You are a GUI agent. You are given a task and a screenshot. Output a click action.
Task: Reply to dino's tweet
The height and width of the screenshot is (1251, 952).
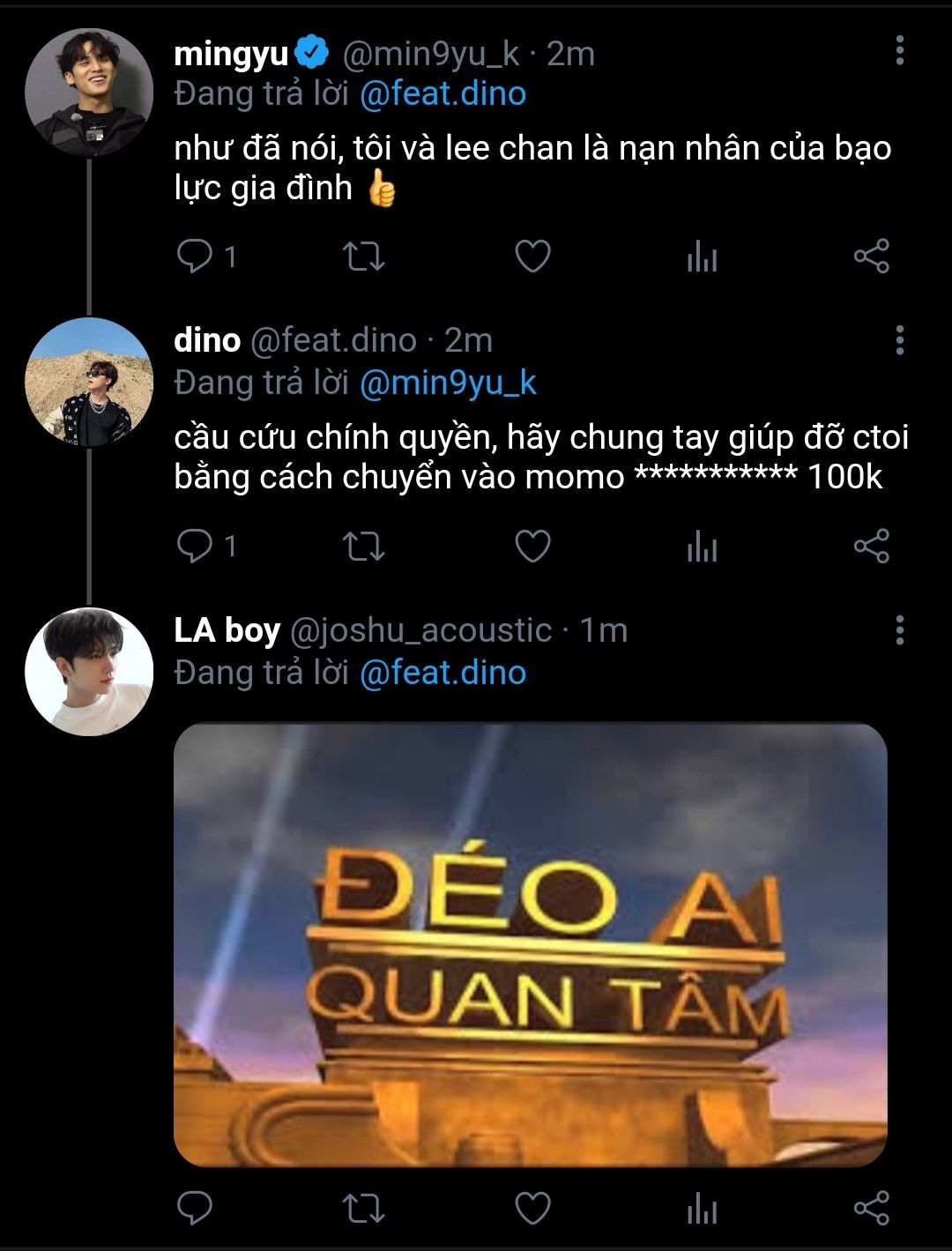[x=195, y=546]
